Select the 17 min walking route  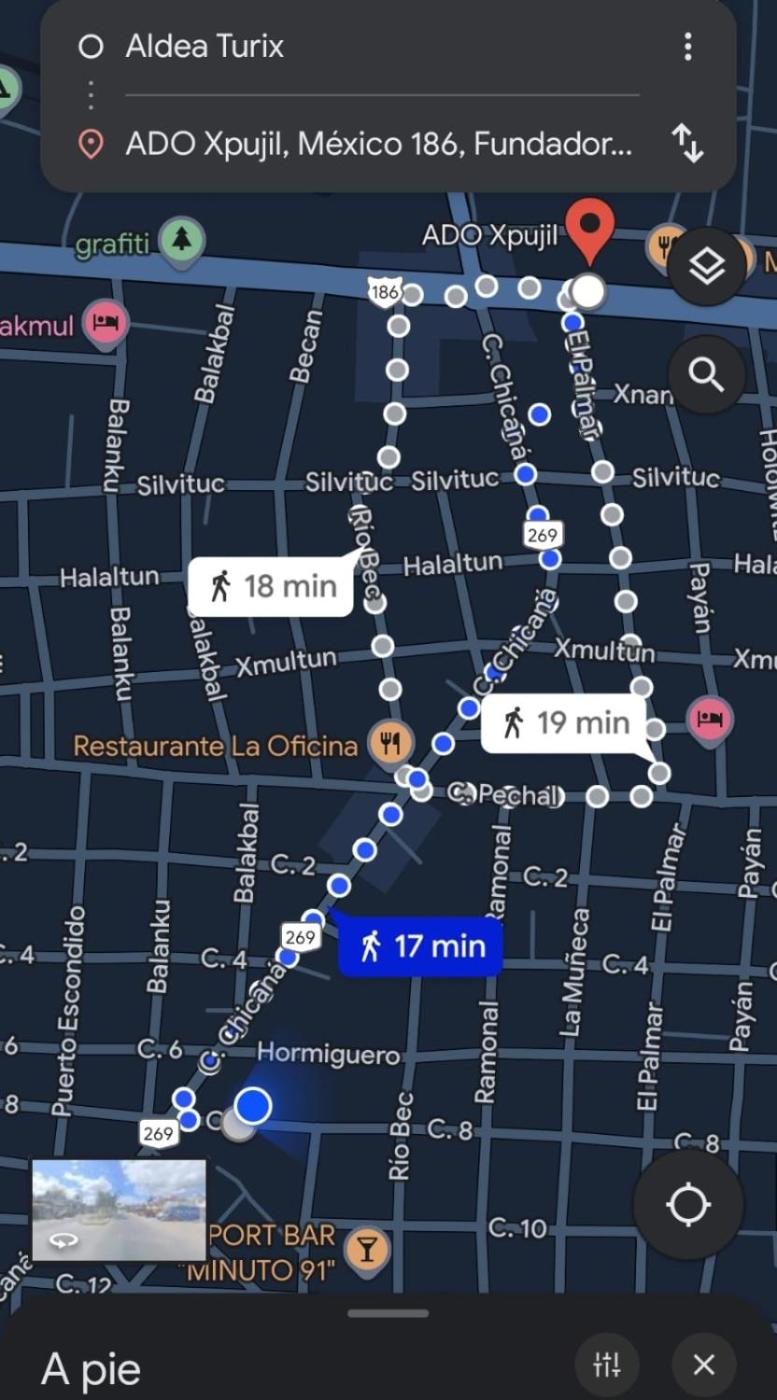point(420,945)
